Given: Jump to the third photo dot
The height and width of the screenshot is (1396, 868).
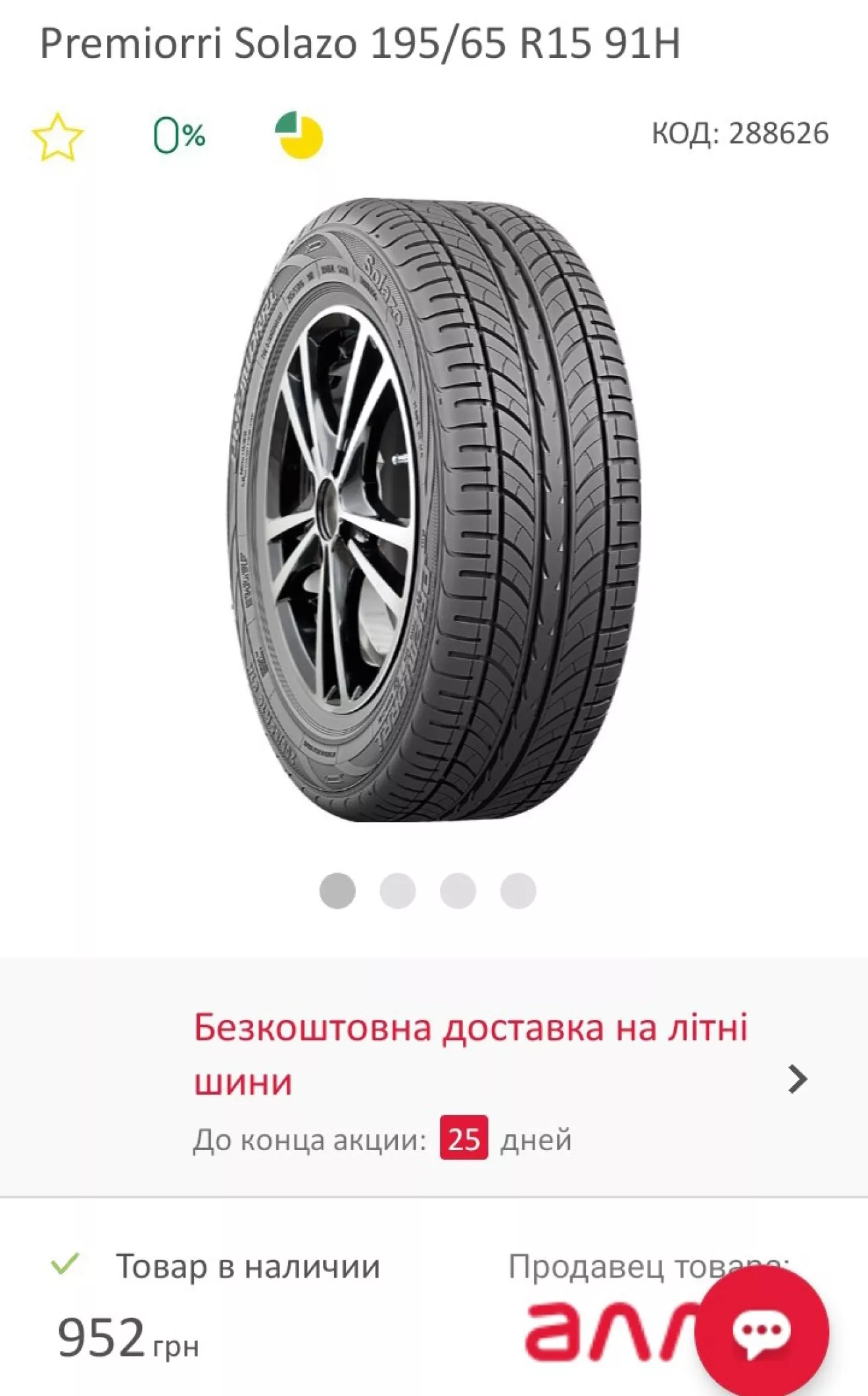Looking at the screenshot, I should pyautogui.click(x=458, y=891).
